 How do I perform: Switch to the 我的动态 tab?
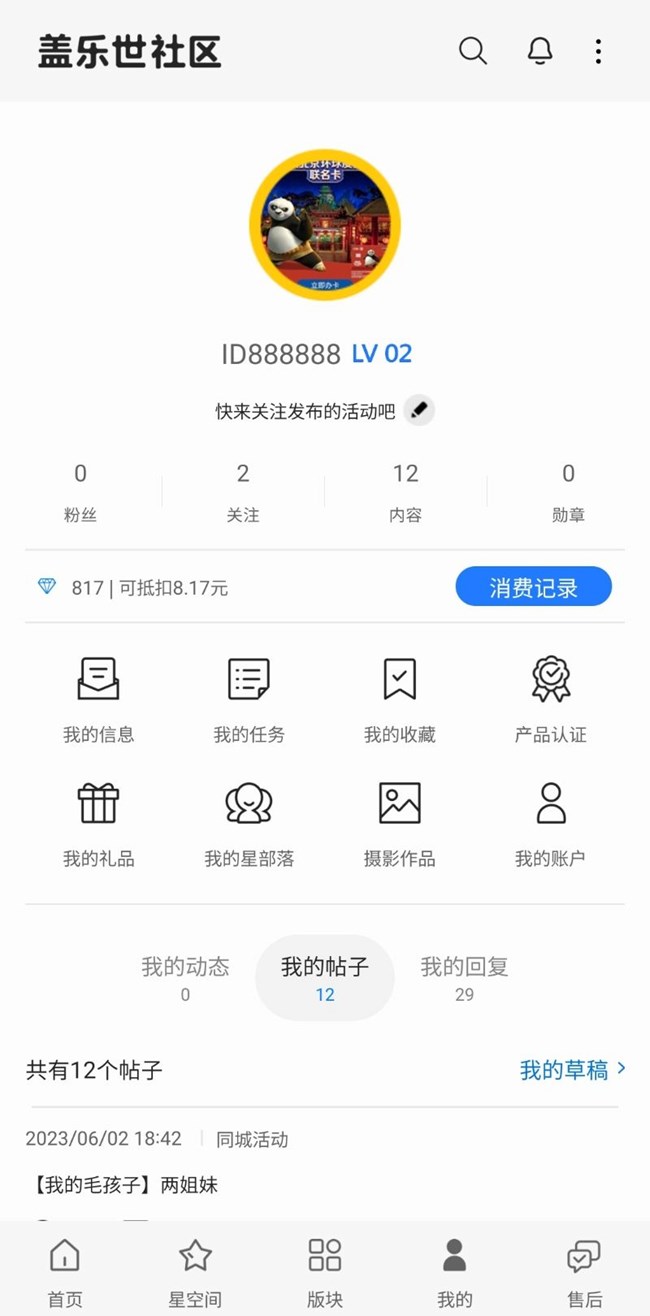(x=185, y=977)
